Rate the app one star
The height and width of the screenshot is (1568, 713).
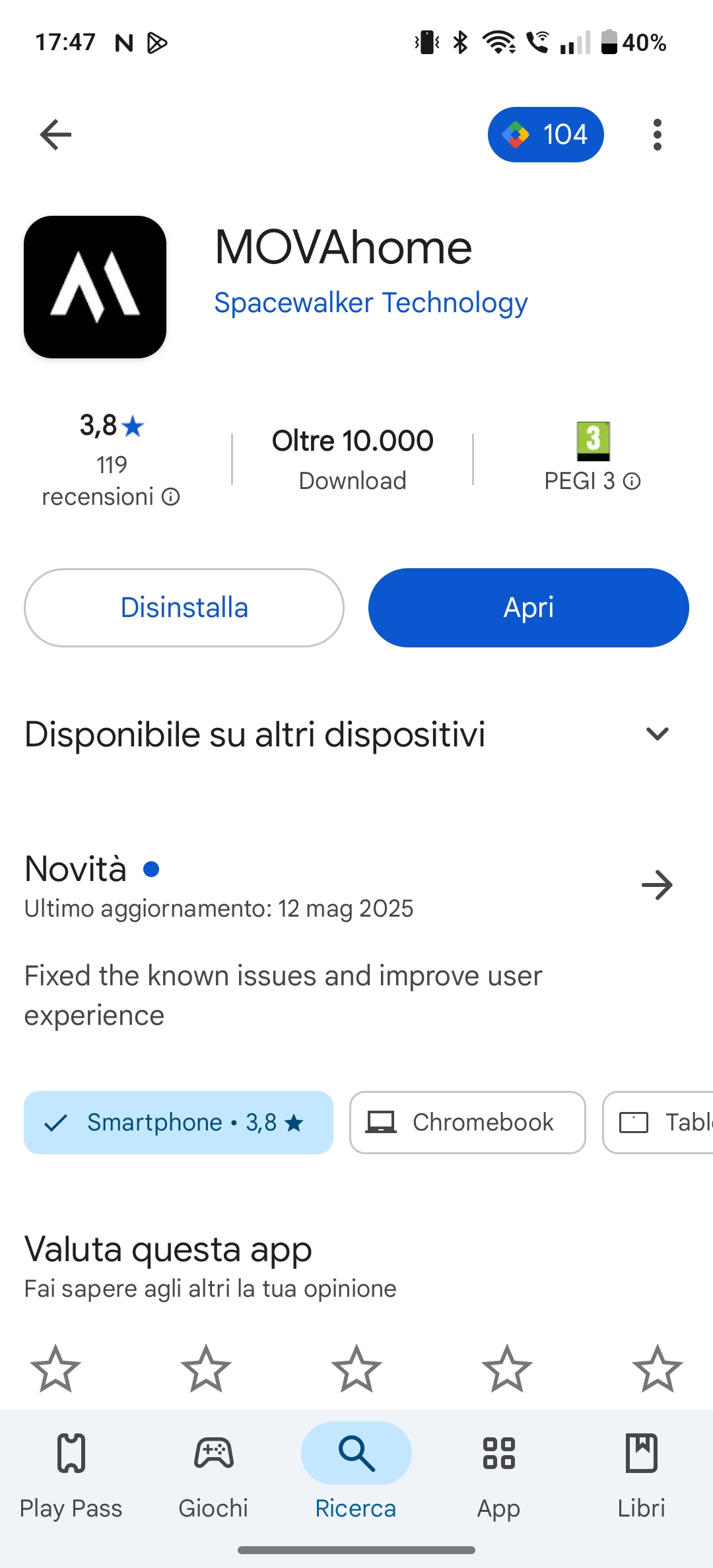55,1369
